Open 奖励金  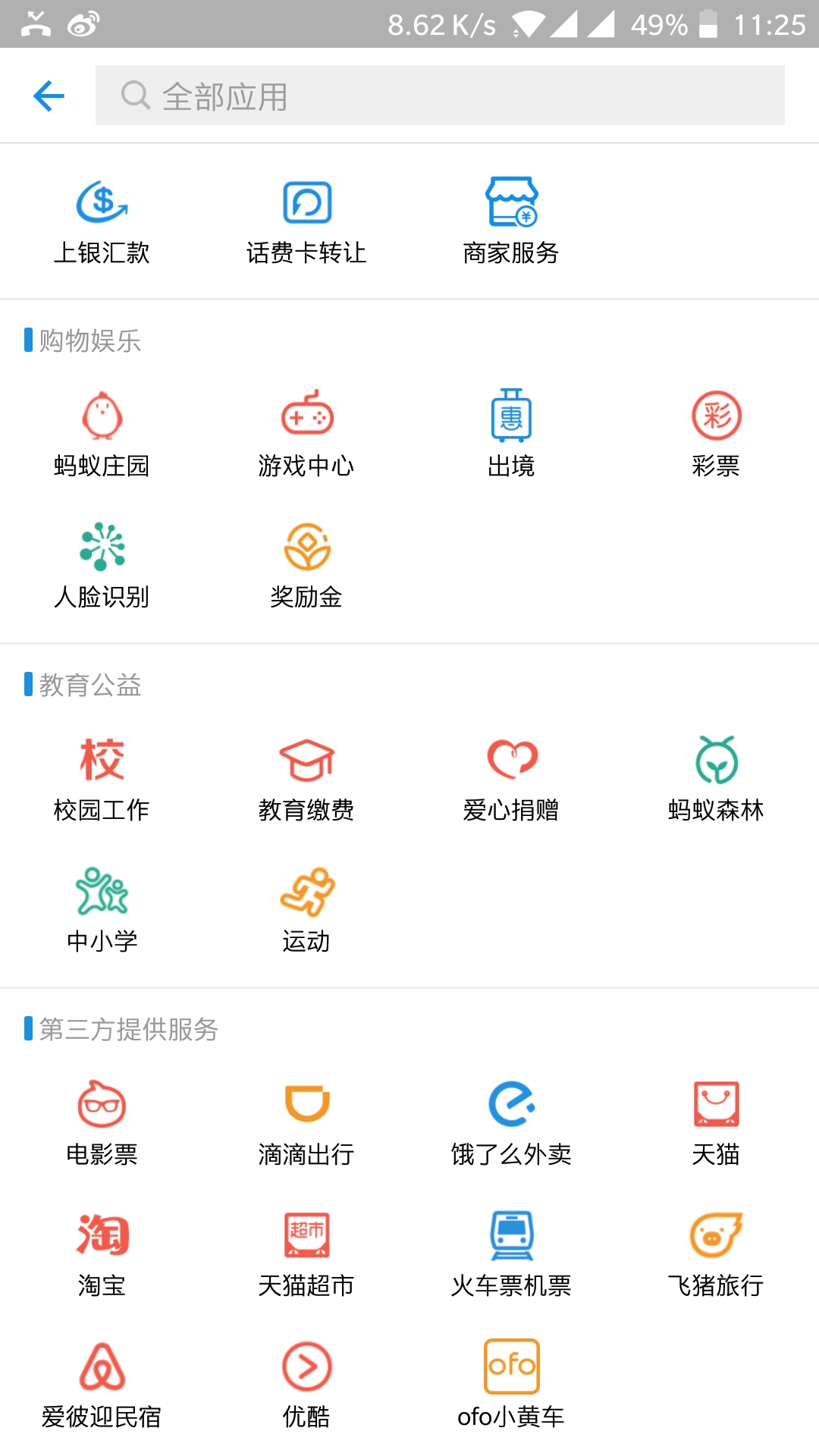pos(306,565)
